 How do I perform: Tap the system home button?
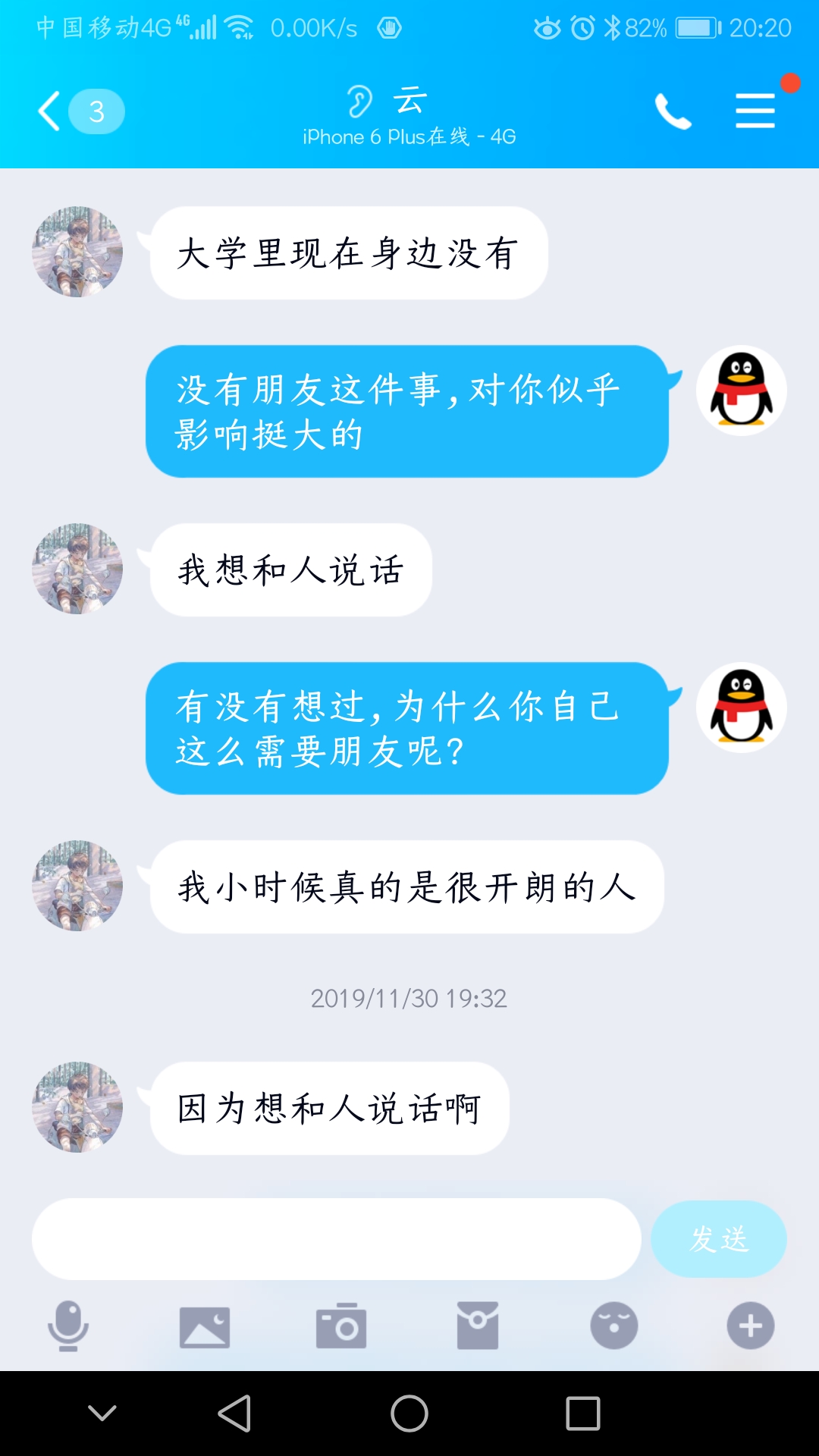[x=409, y=1414]
